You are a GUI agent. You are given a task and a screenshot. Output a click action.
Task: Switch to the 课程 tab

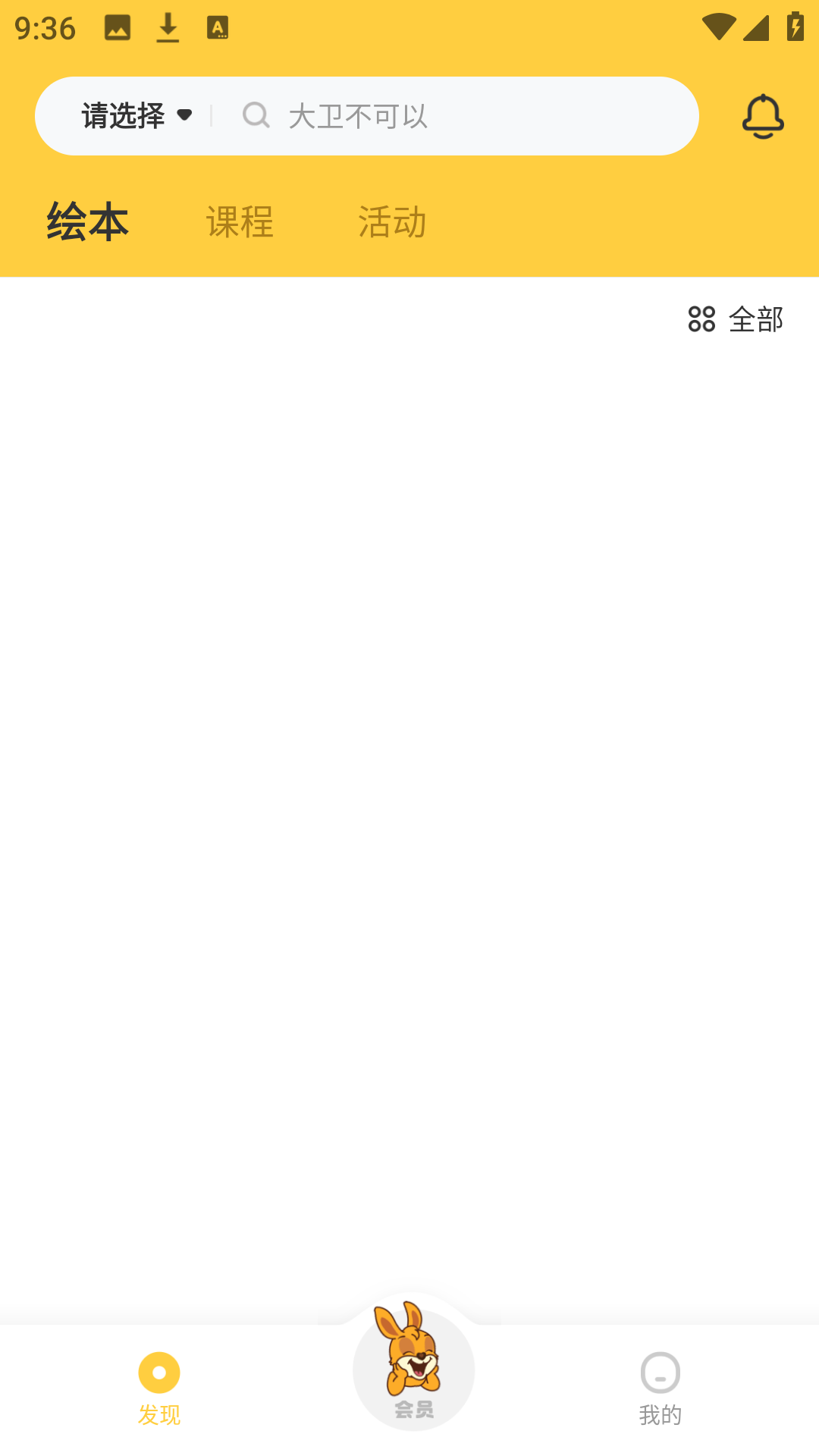coord(240,222)
